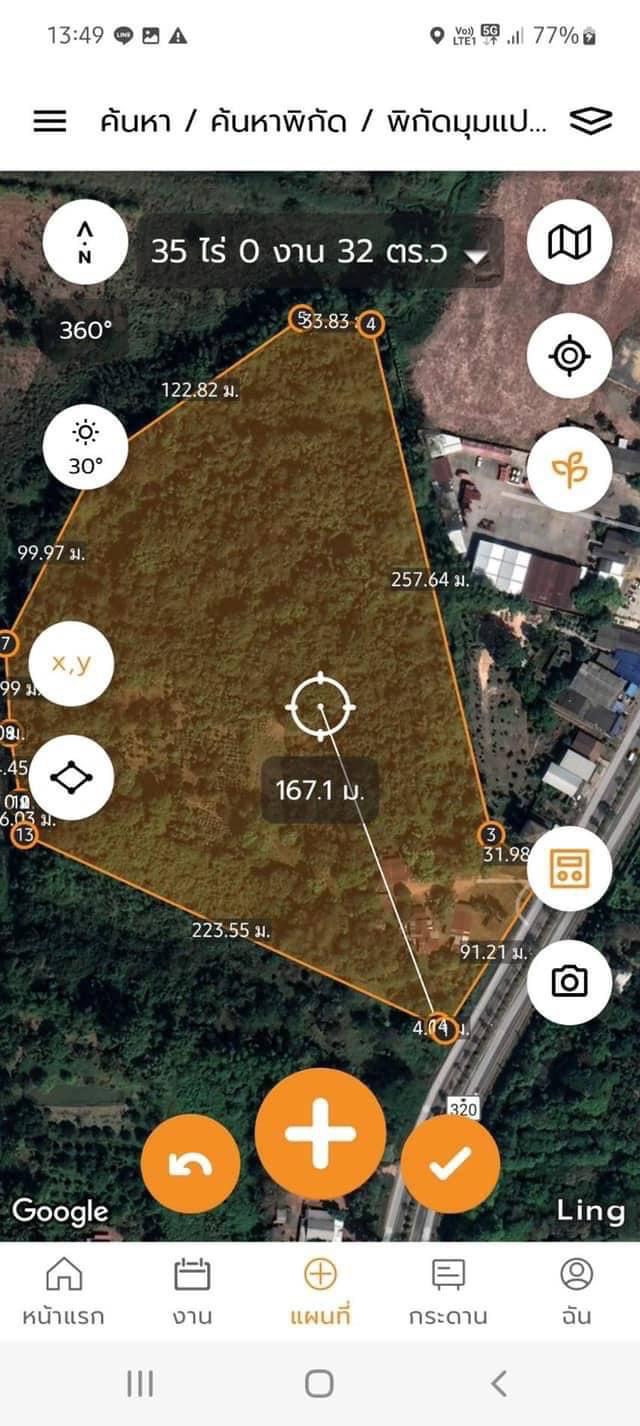Switch to the งาน tab

click(192, 1291)
